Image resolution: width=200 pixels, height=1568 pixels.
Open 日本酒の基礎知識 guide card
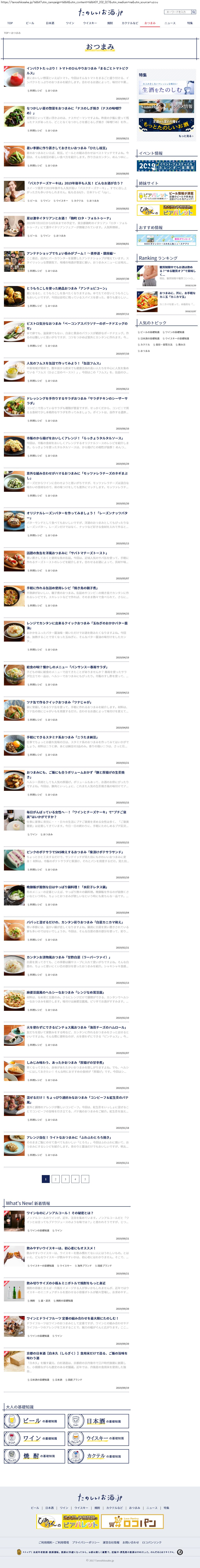coord(98,1421)
